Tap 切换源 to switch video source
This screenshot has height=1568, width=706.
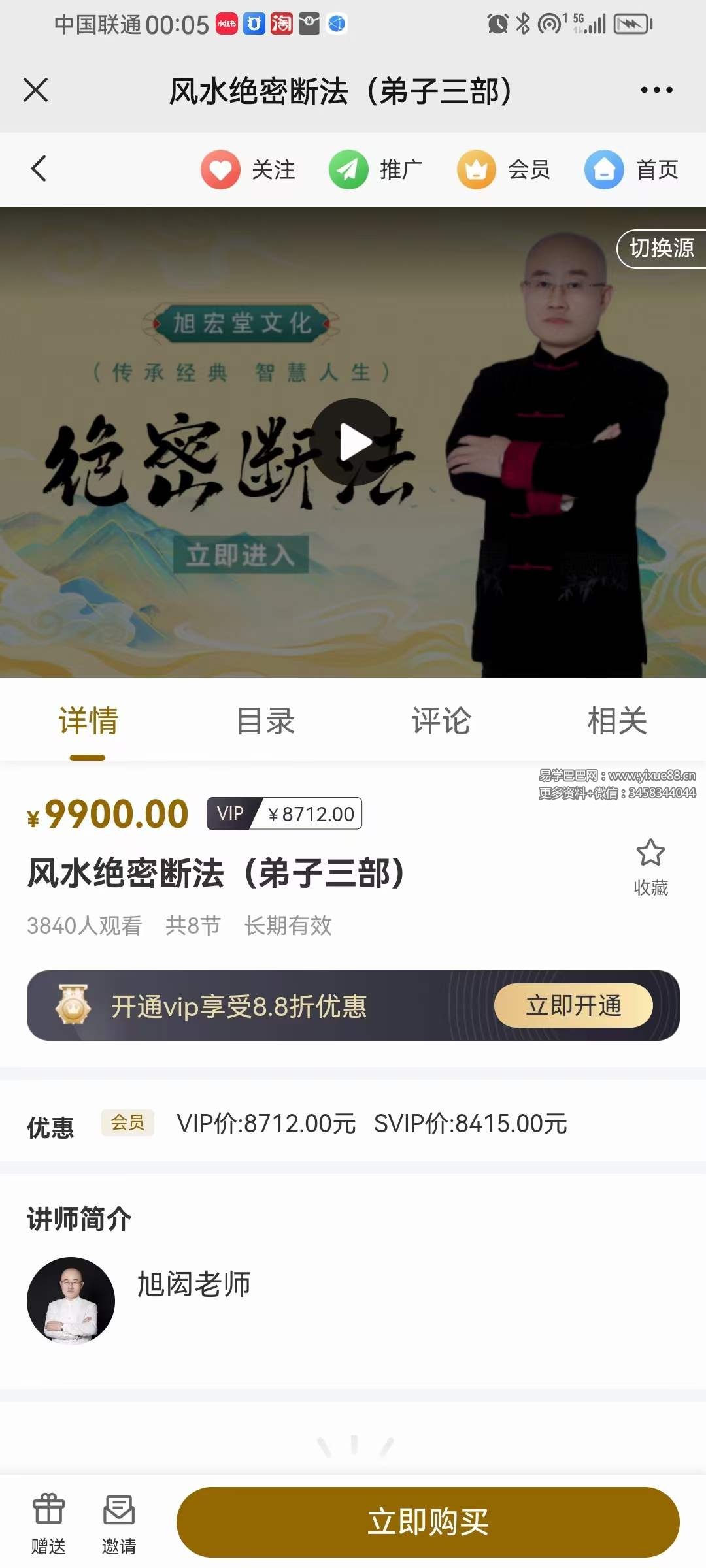661,248
